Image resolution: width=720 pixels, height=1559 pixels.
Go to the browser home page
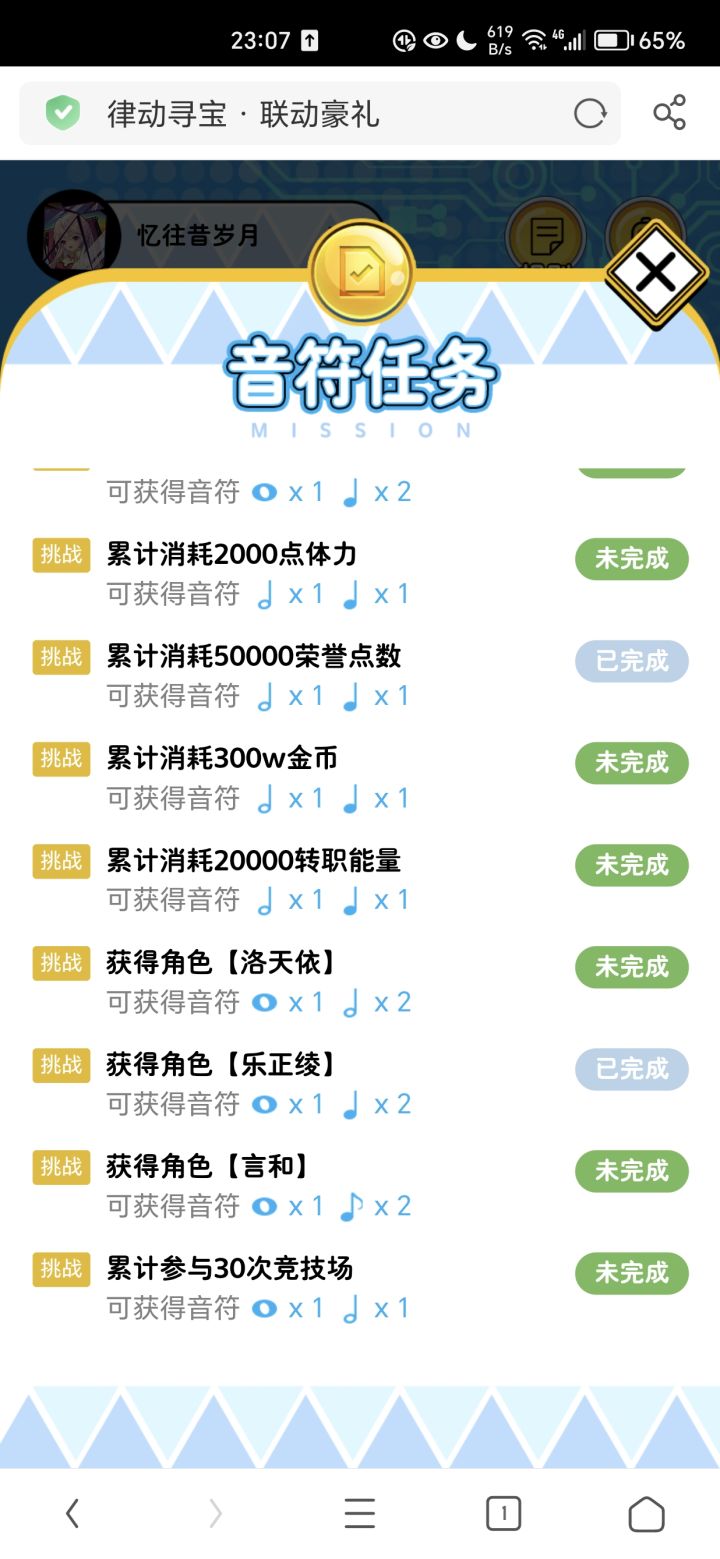[646, 1514]
